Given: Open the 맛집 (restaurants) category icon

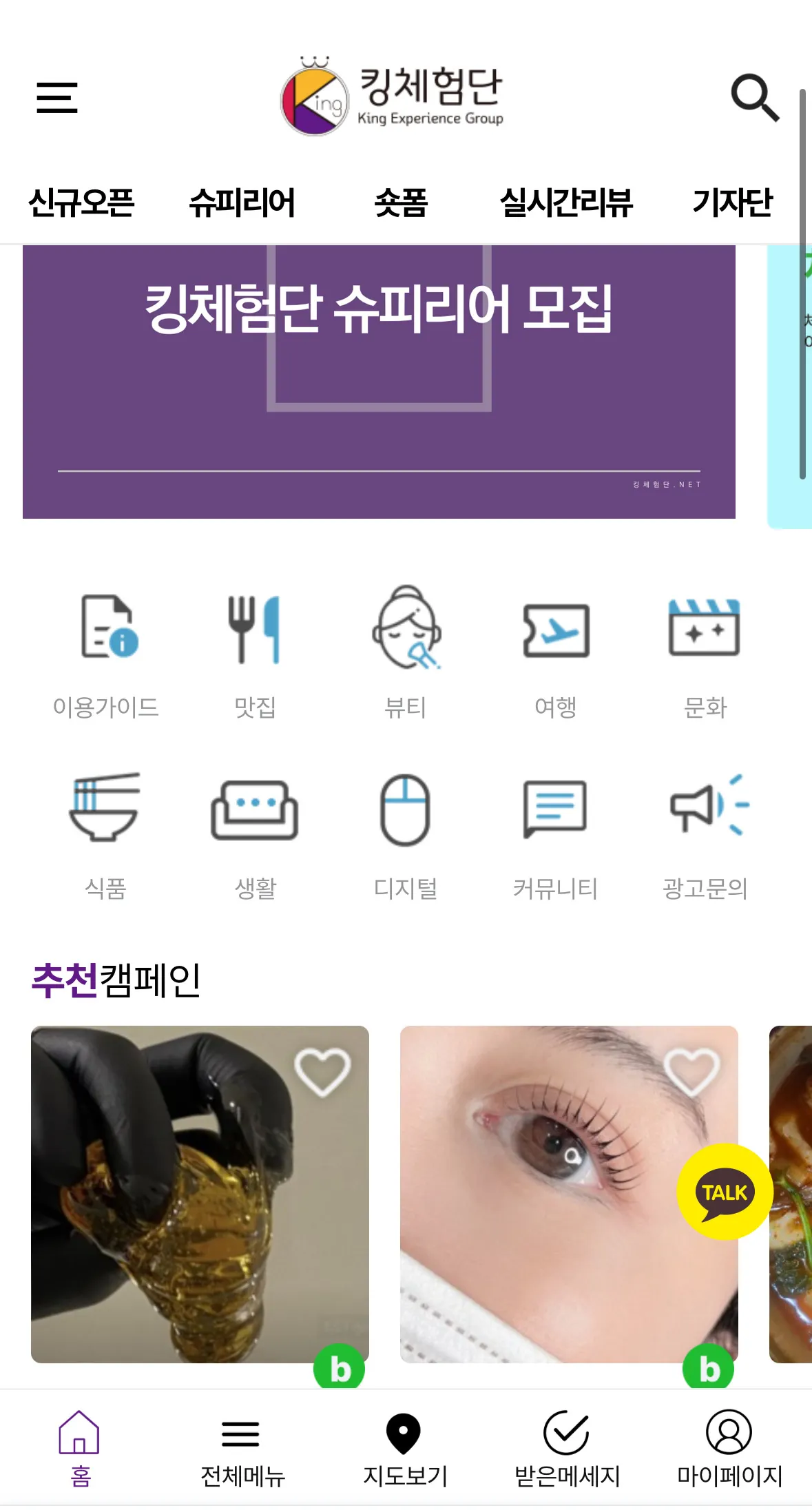Looking at the screenshot, I should [x=255, y=654].
